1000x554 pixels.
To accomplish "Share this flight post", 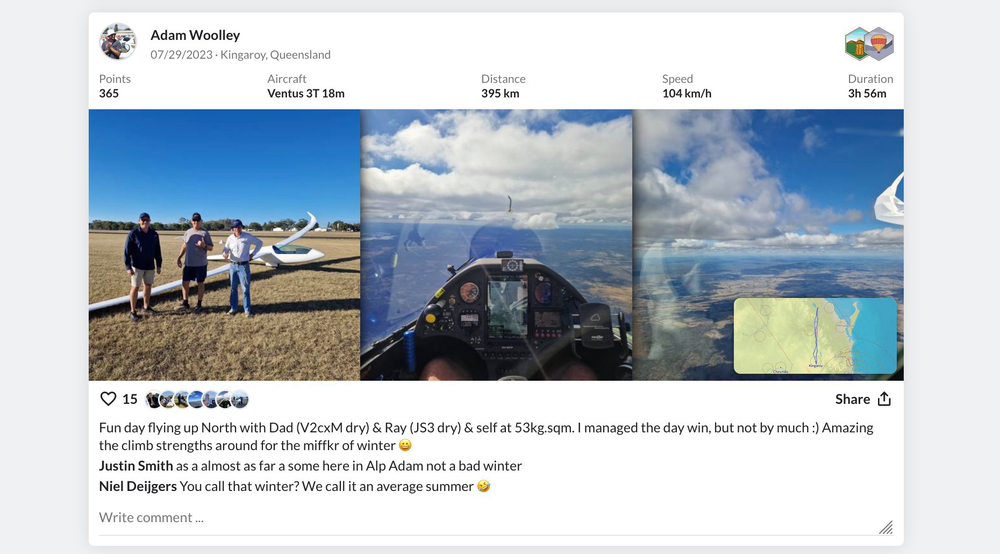I will [863, 399].
